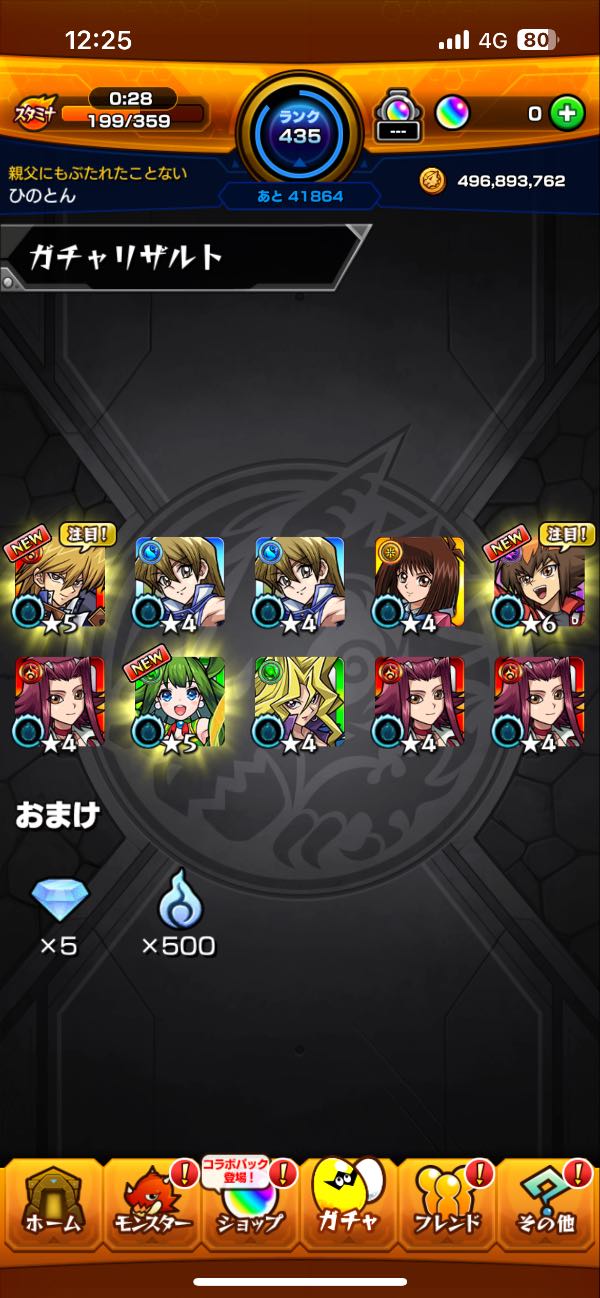
Task: Select the ★4 character on yellow background
Action: point(420,582)
